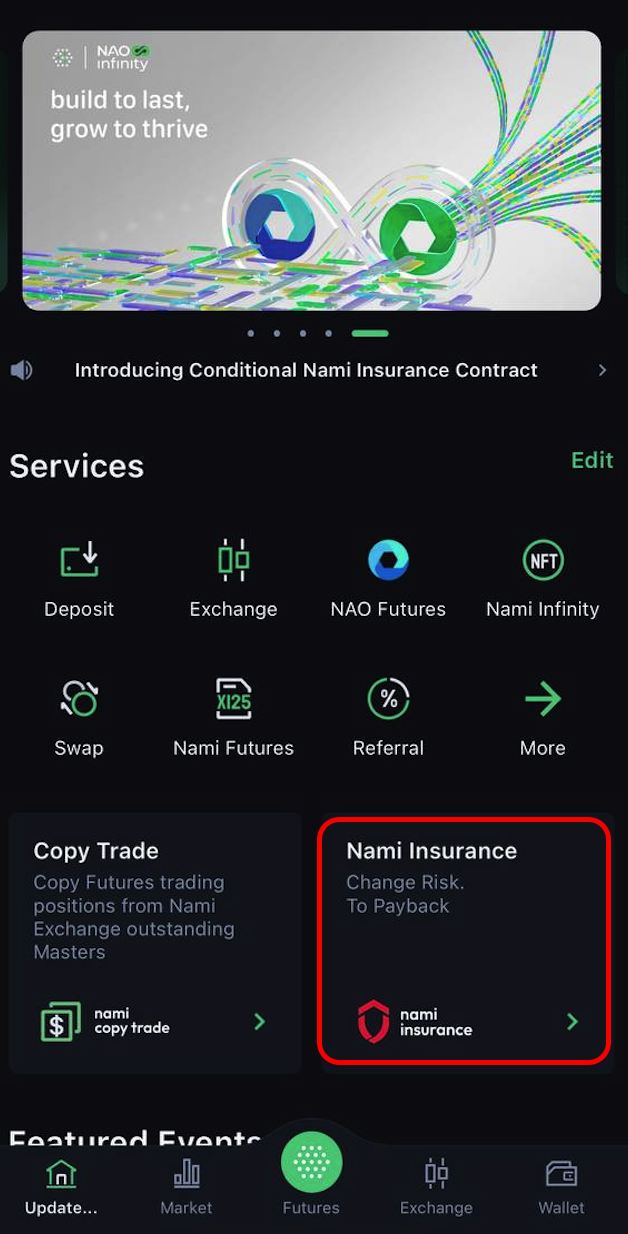Open the Referral program

coord(388,717)
